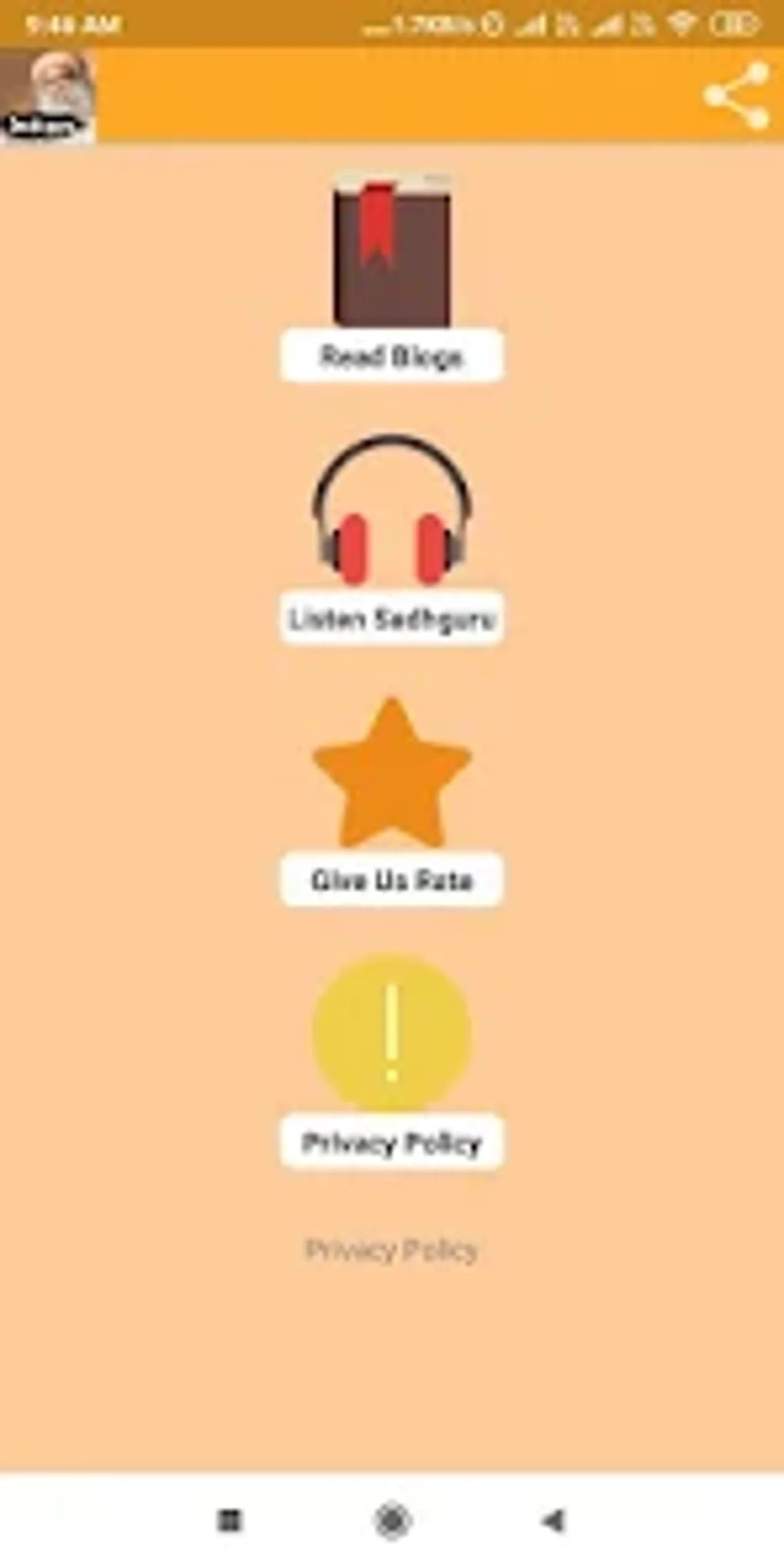Tap the Privacy Policy text link

point(391,1250)
